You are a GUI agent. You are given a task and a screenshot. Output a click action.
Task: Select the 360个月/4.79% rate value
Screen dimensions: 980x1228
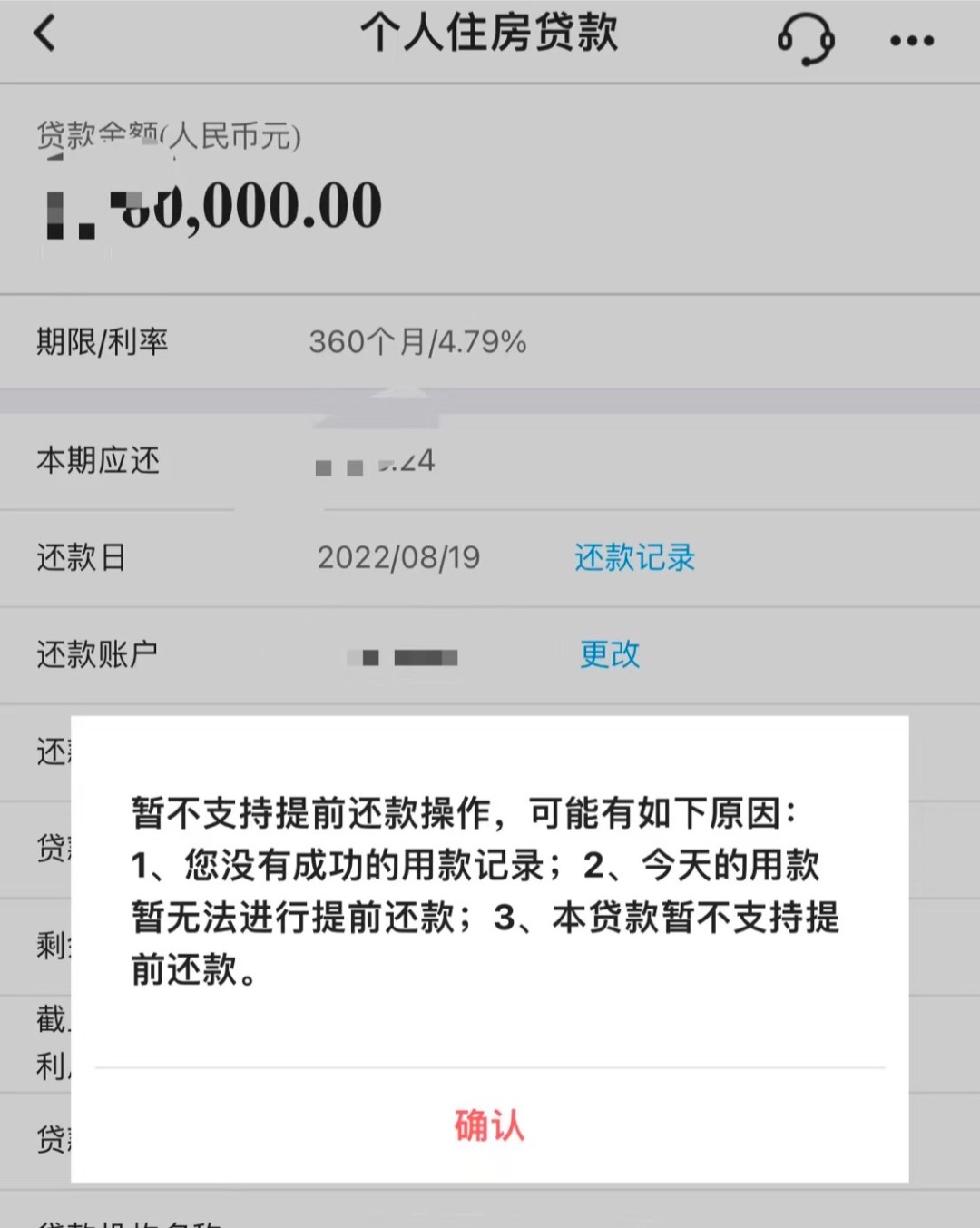[417, 342]
